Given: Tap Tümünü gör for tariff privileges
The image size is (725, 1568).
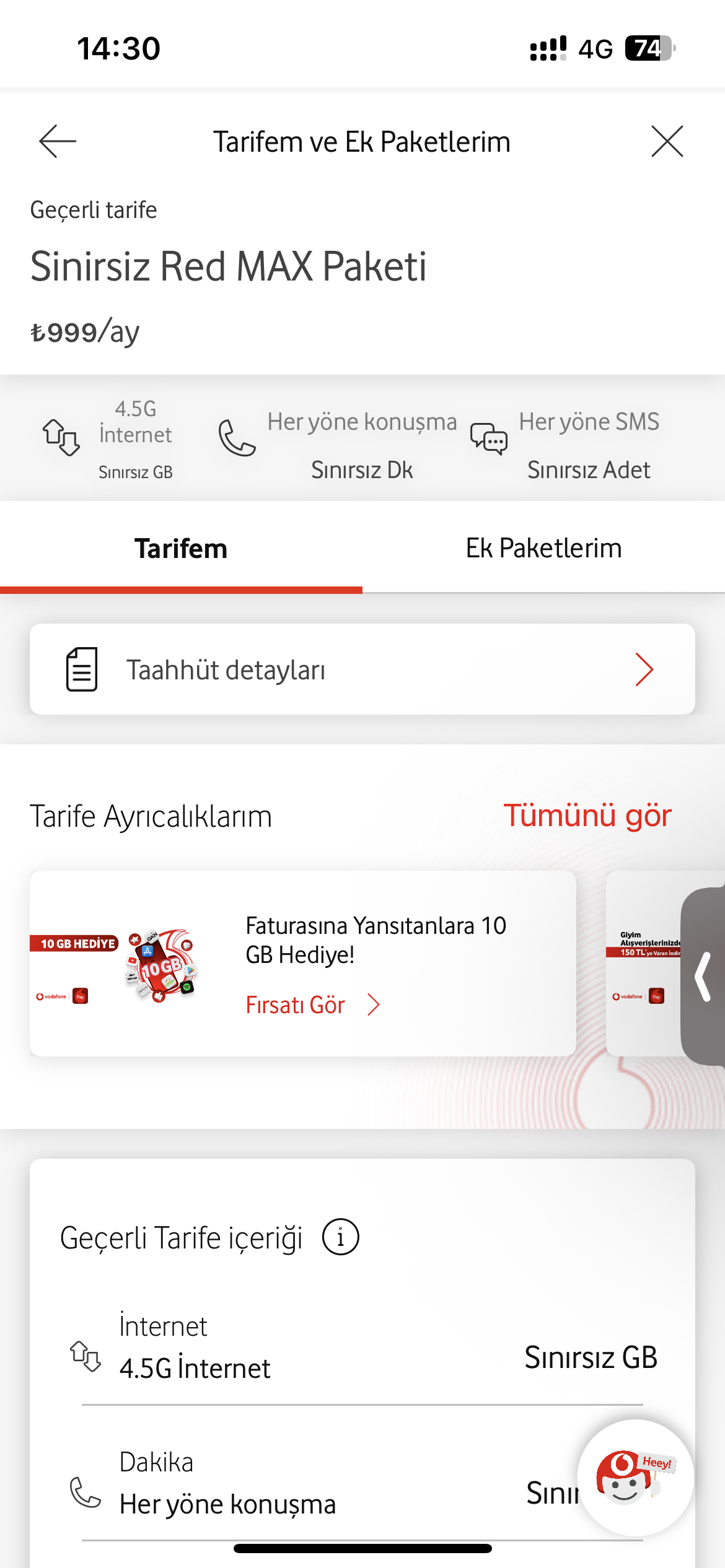Looking at the screenshot, I should click(x=587, y=815).
